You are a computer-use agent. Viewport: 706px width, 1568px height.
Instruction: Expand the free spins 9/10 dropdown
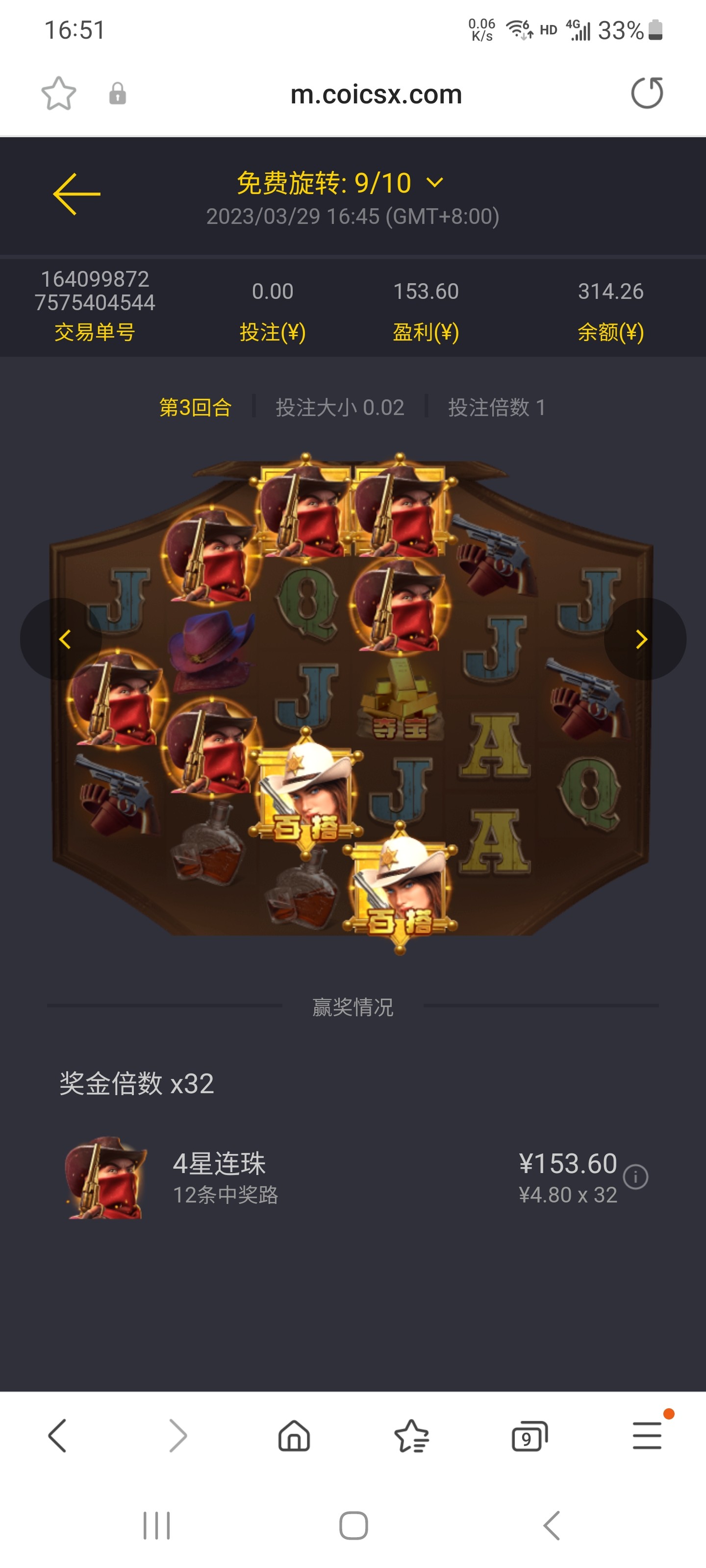point(434,183)
